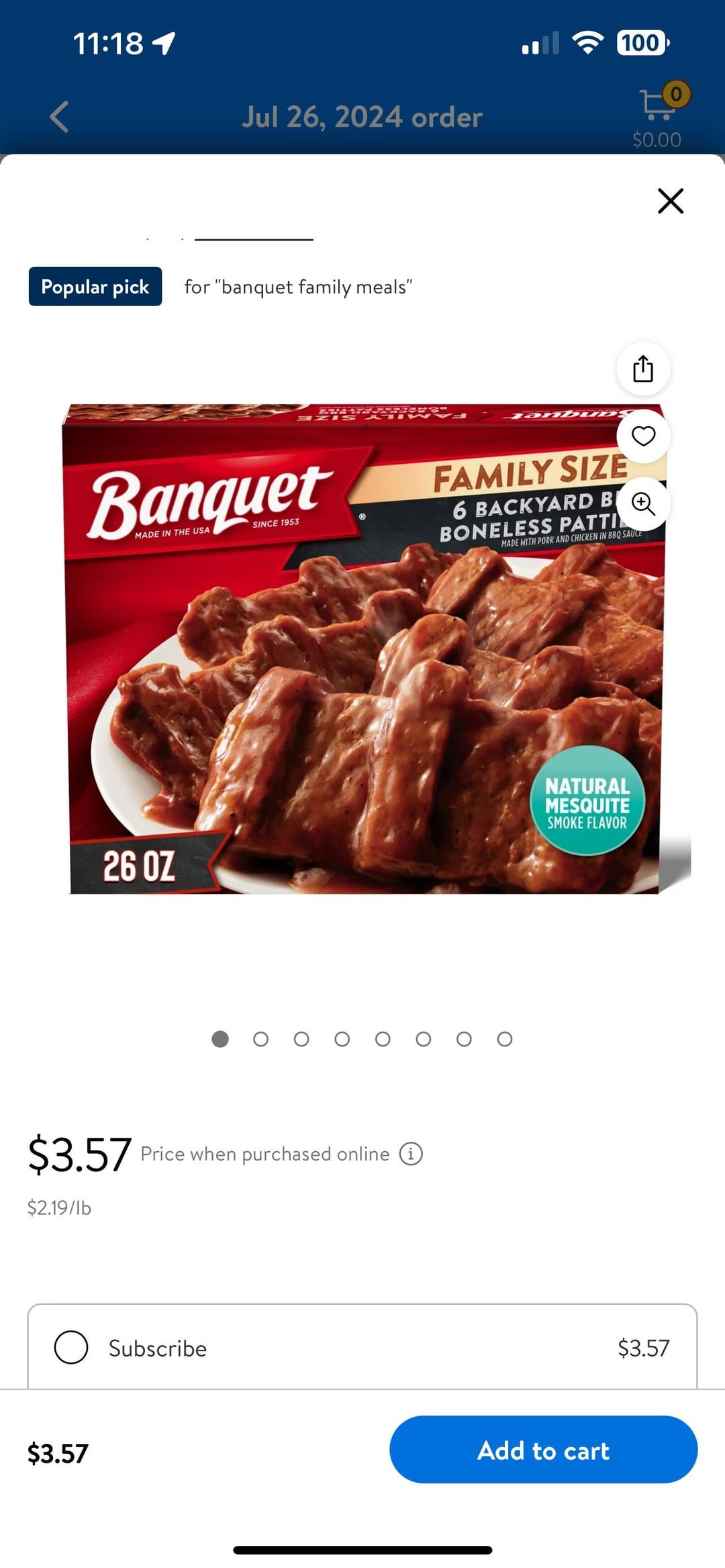Zoom into the product image
The height and width of the screenshot is (1568, 725).
coord(643,503)
